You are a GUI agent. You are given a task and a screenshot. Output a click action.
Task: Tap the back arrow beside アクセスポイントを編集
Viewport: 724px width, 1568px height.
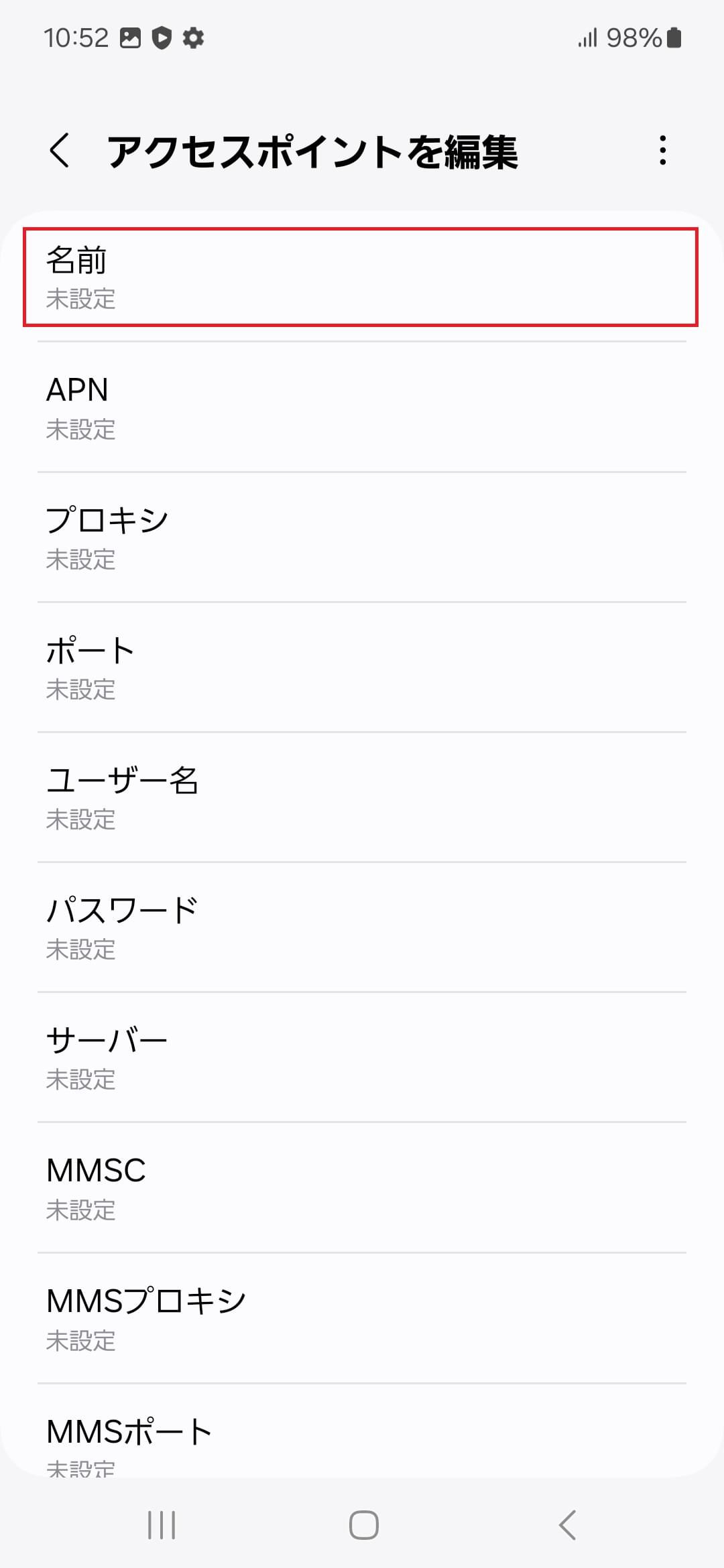click(60, 151)
